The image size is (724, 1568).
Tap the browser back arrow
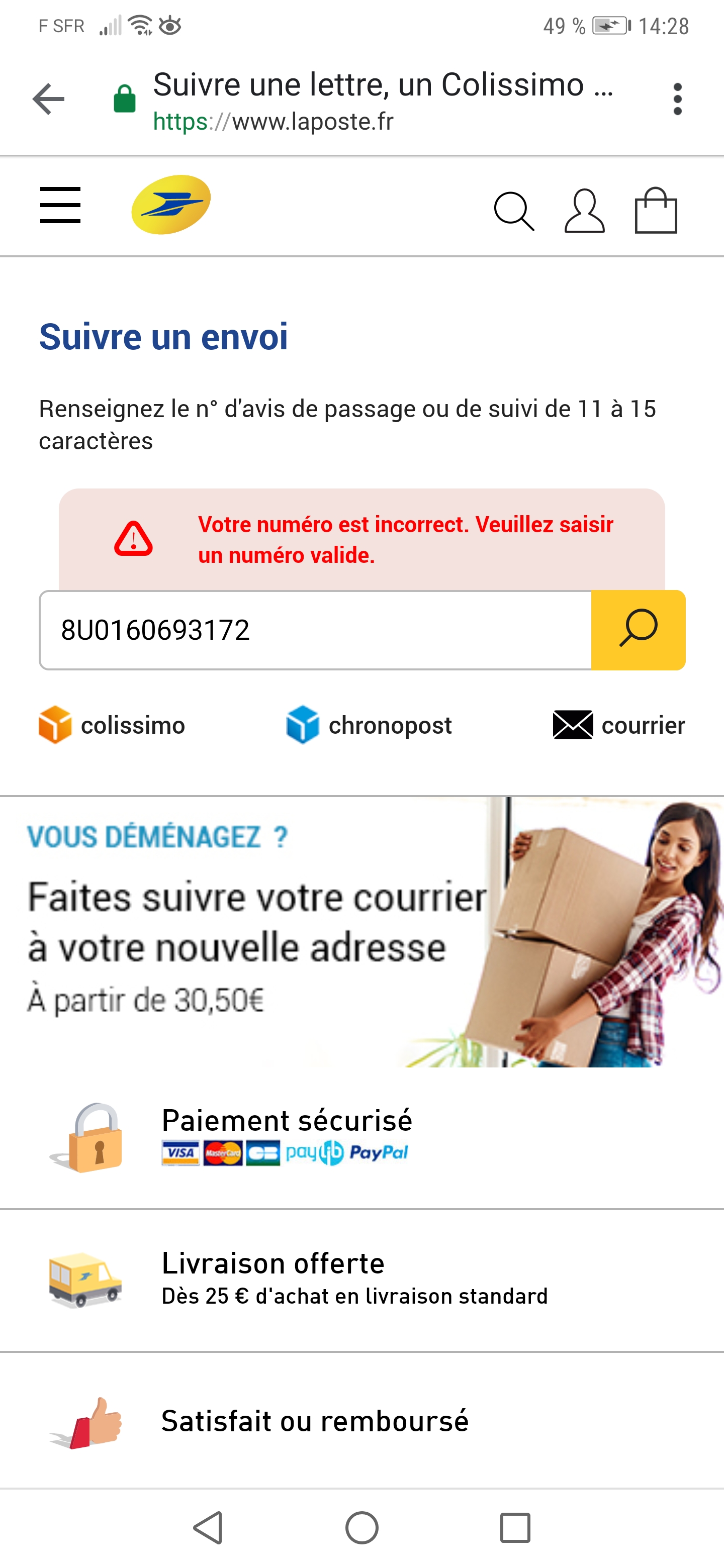point(49,99)
